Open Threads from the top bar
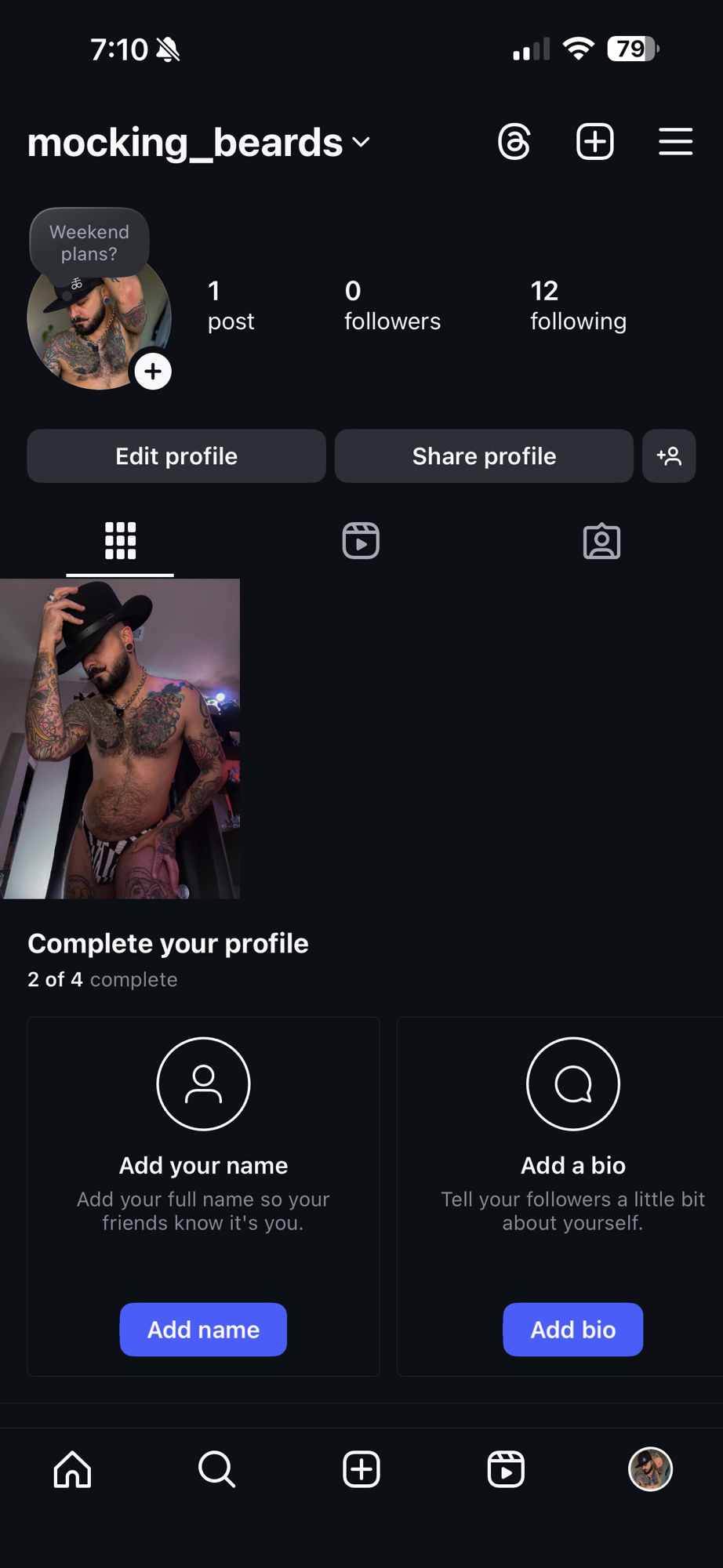 pyautogui.click(x=514, y=142)
